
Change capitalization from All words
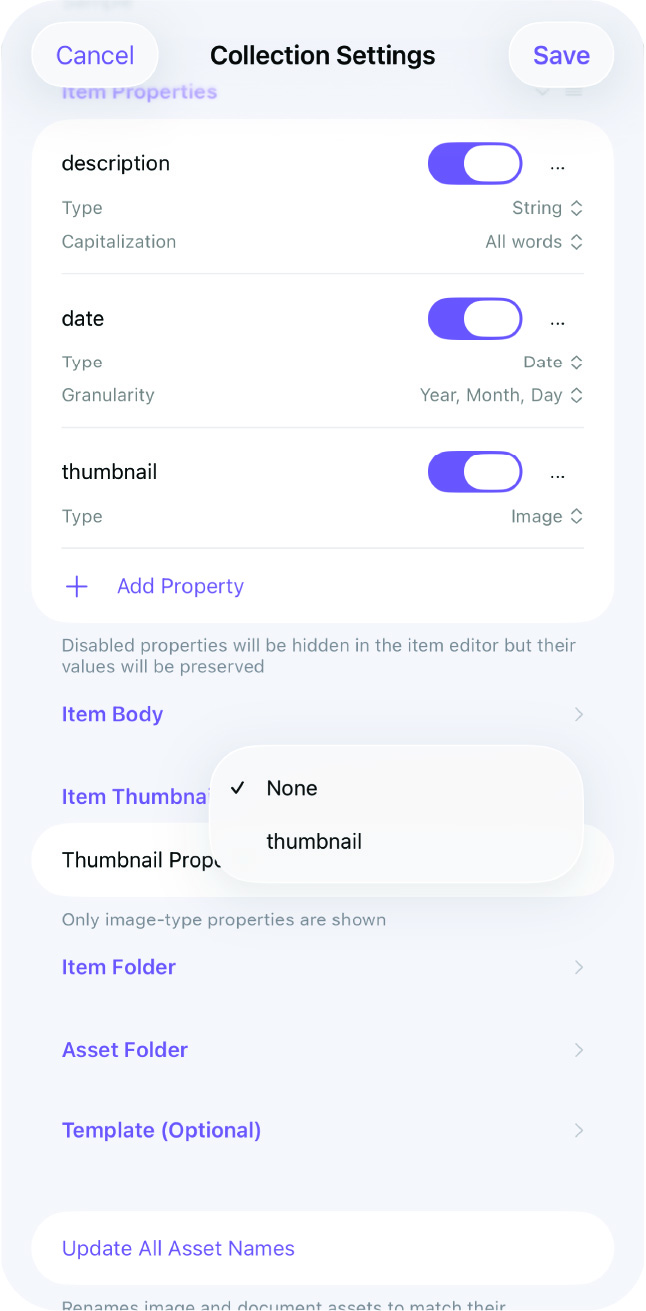[x=533, y=242]
